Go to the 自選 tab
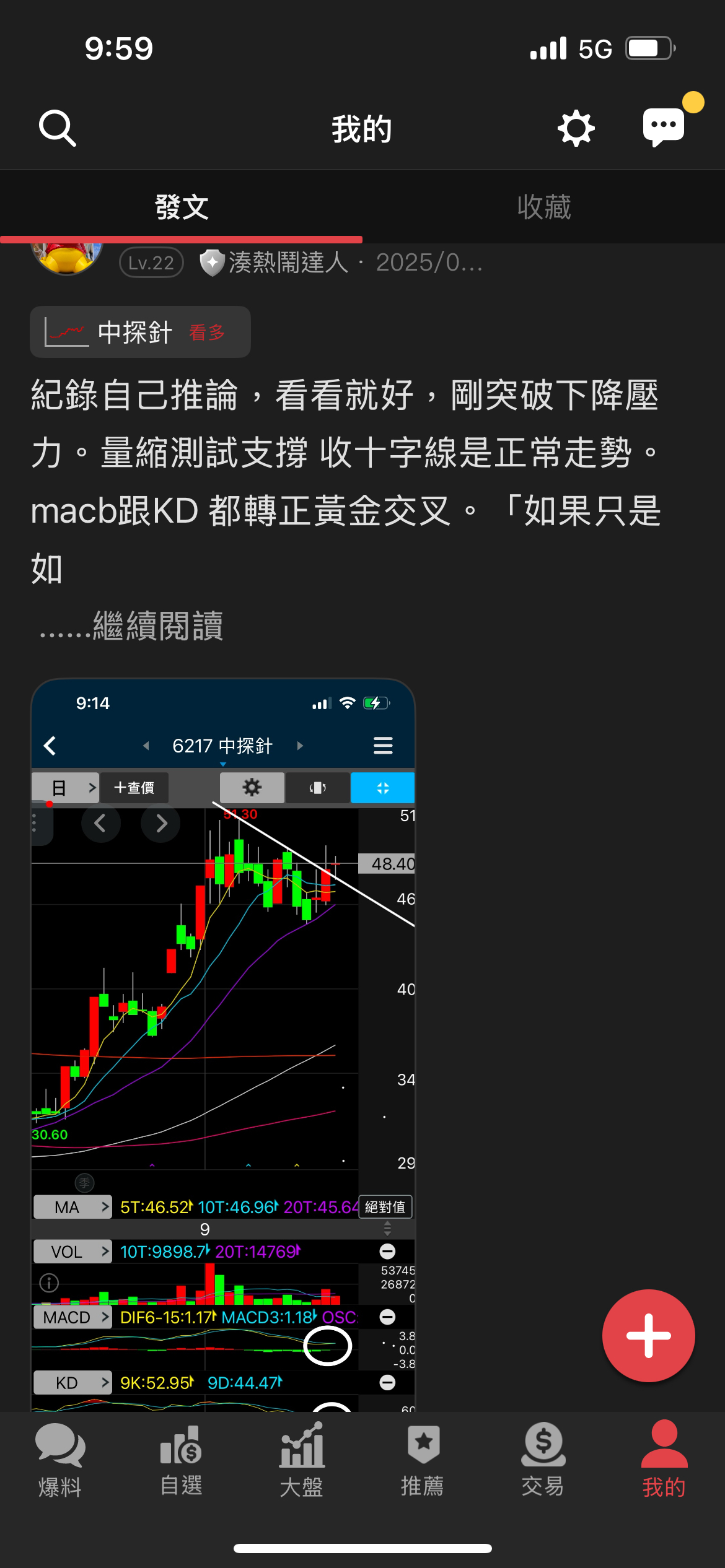Viewport: 725px width, 1568px height. pos(181,1460)
